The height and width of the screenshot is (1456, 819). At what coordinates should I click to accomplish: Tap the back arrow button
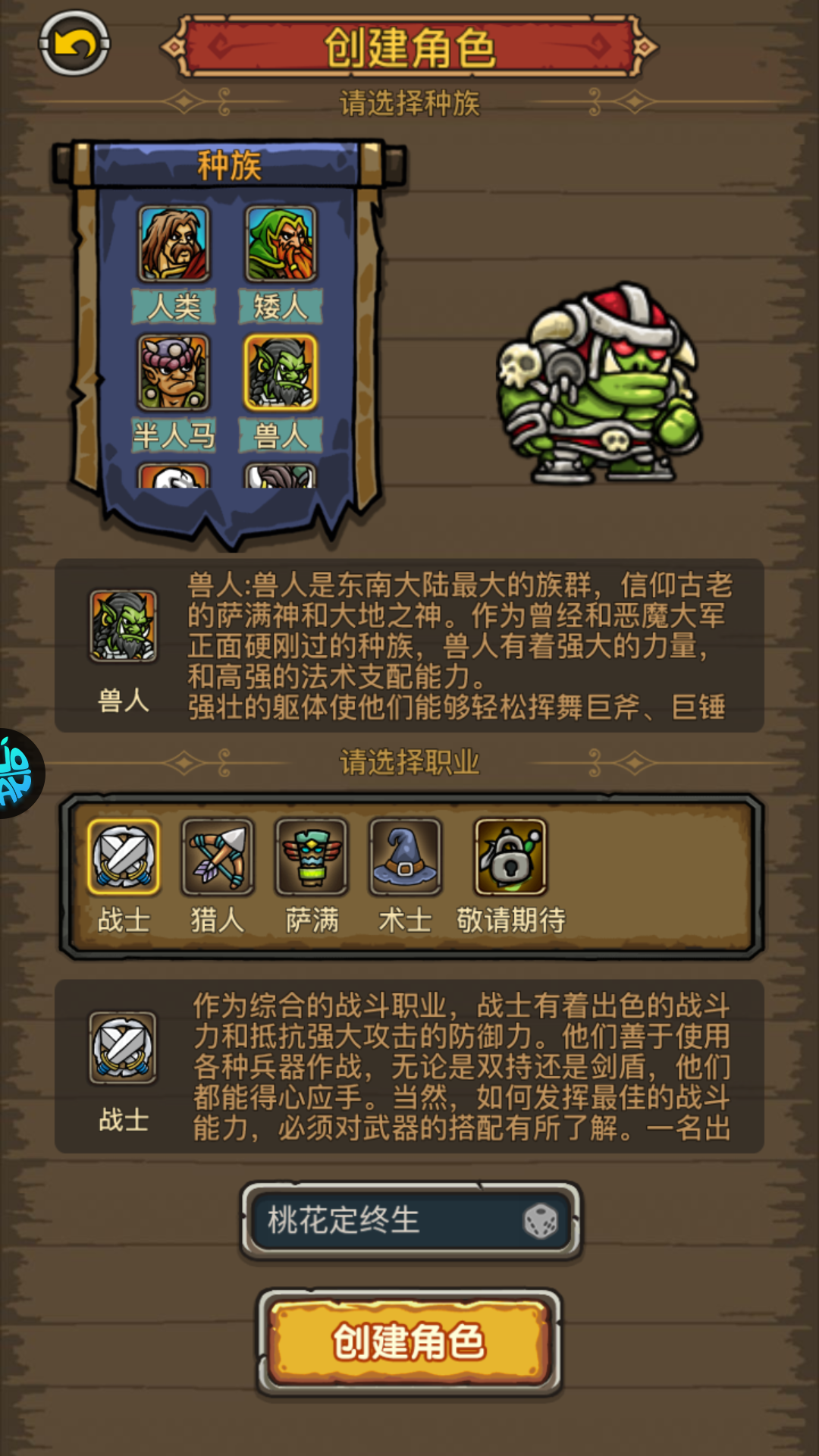tap(74, 44)
